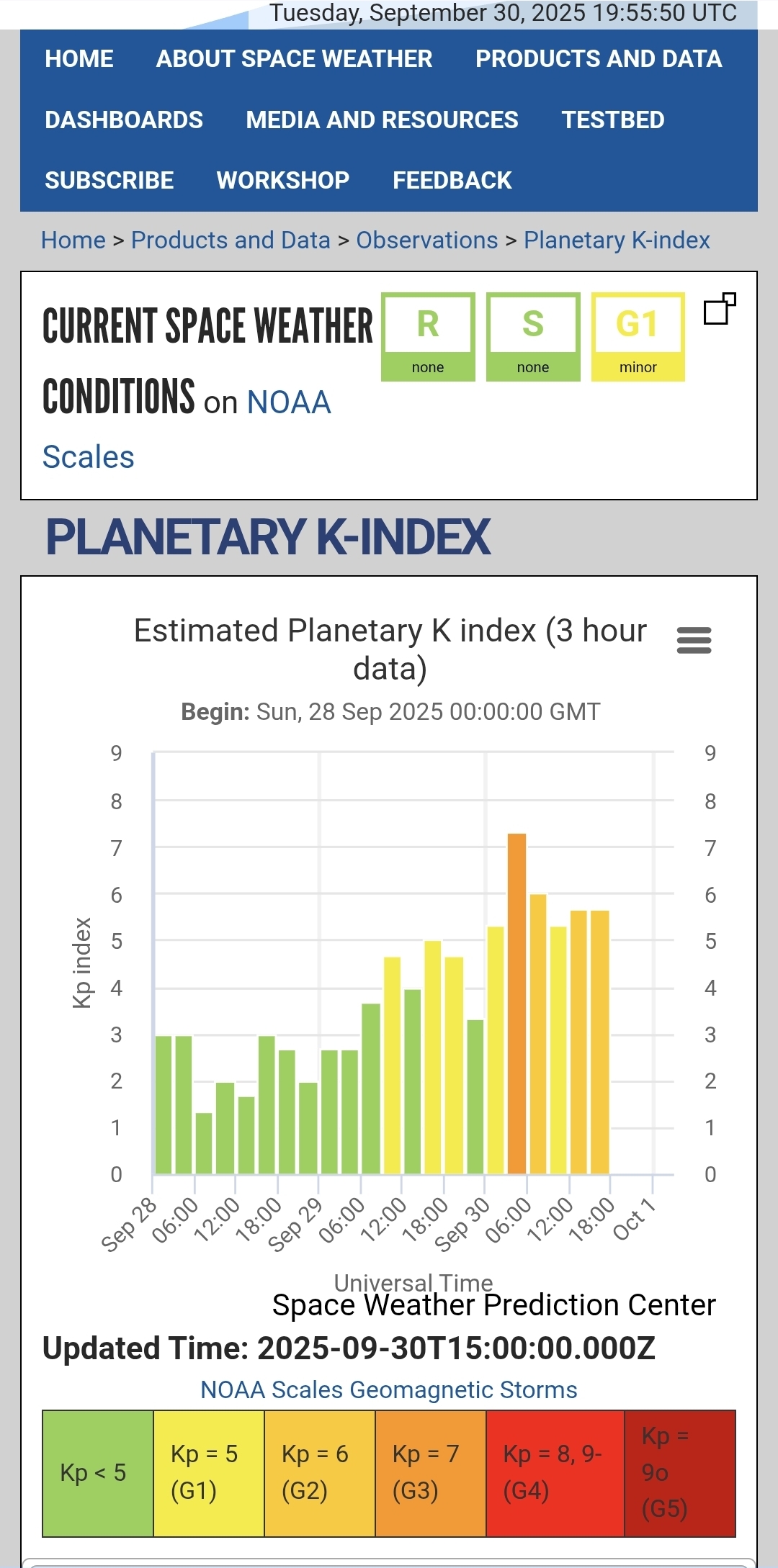
Task: Go to the Observations breadcrumb
Action: point(427,240)
